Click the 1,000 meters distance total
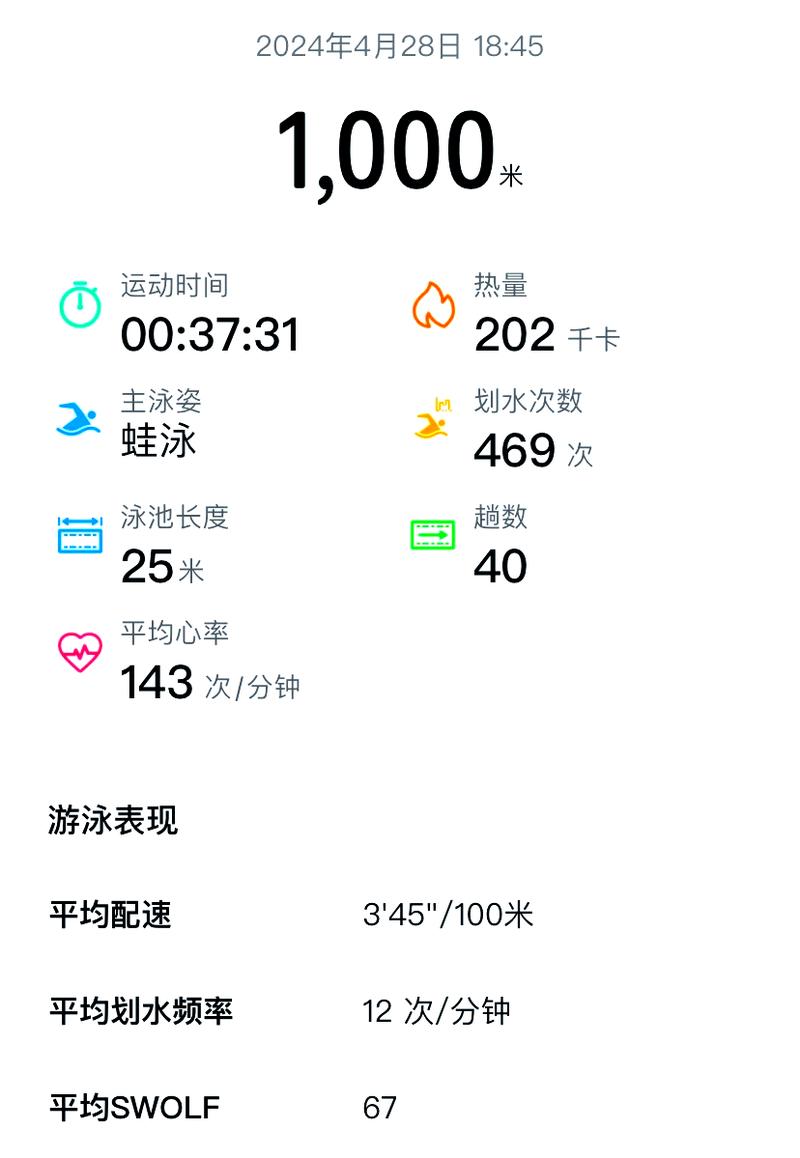 [x=390, y=150]
